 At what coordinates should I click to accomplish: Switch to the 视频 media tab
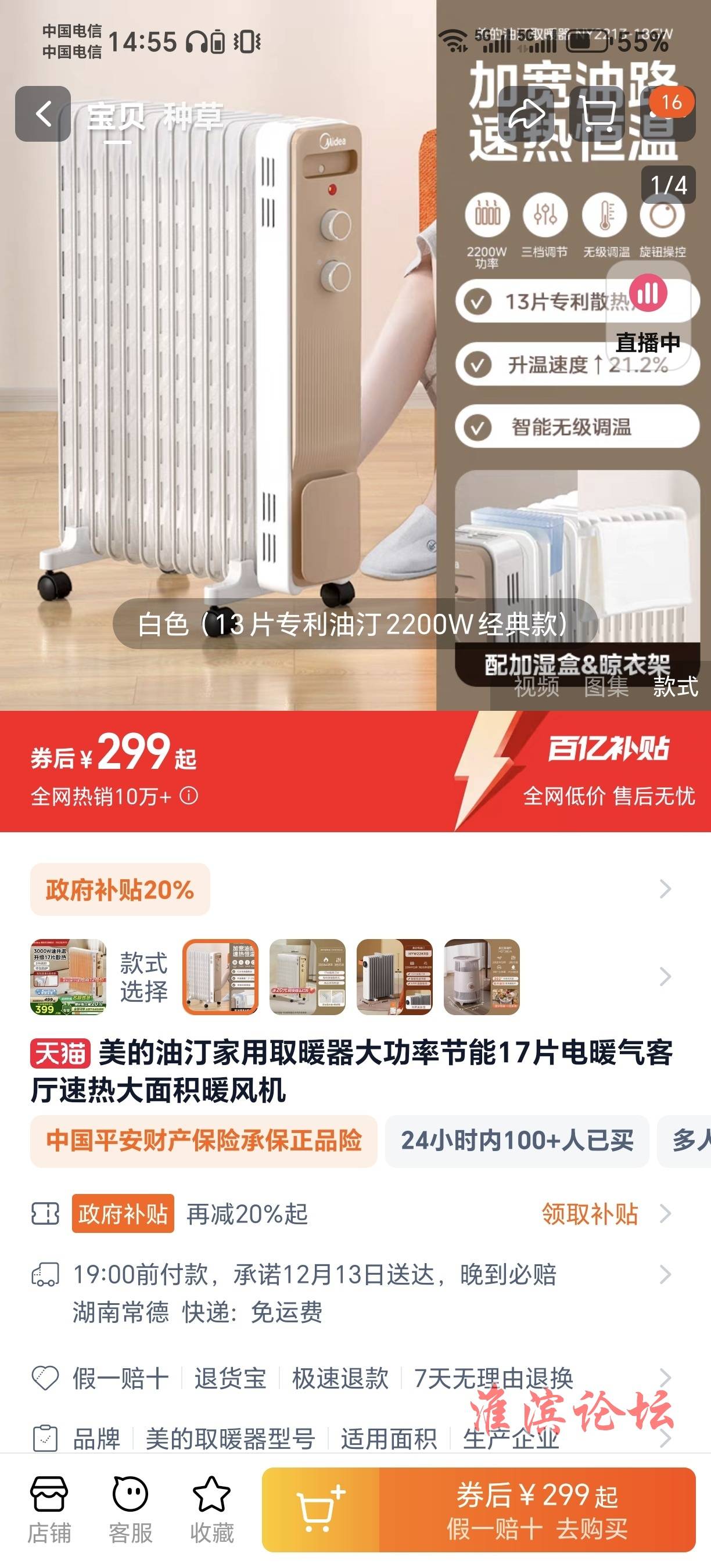point(536,686)
